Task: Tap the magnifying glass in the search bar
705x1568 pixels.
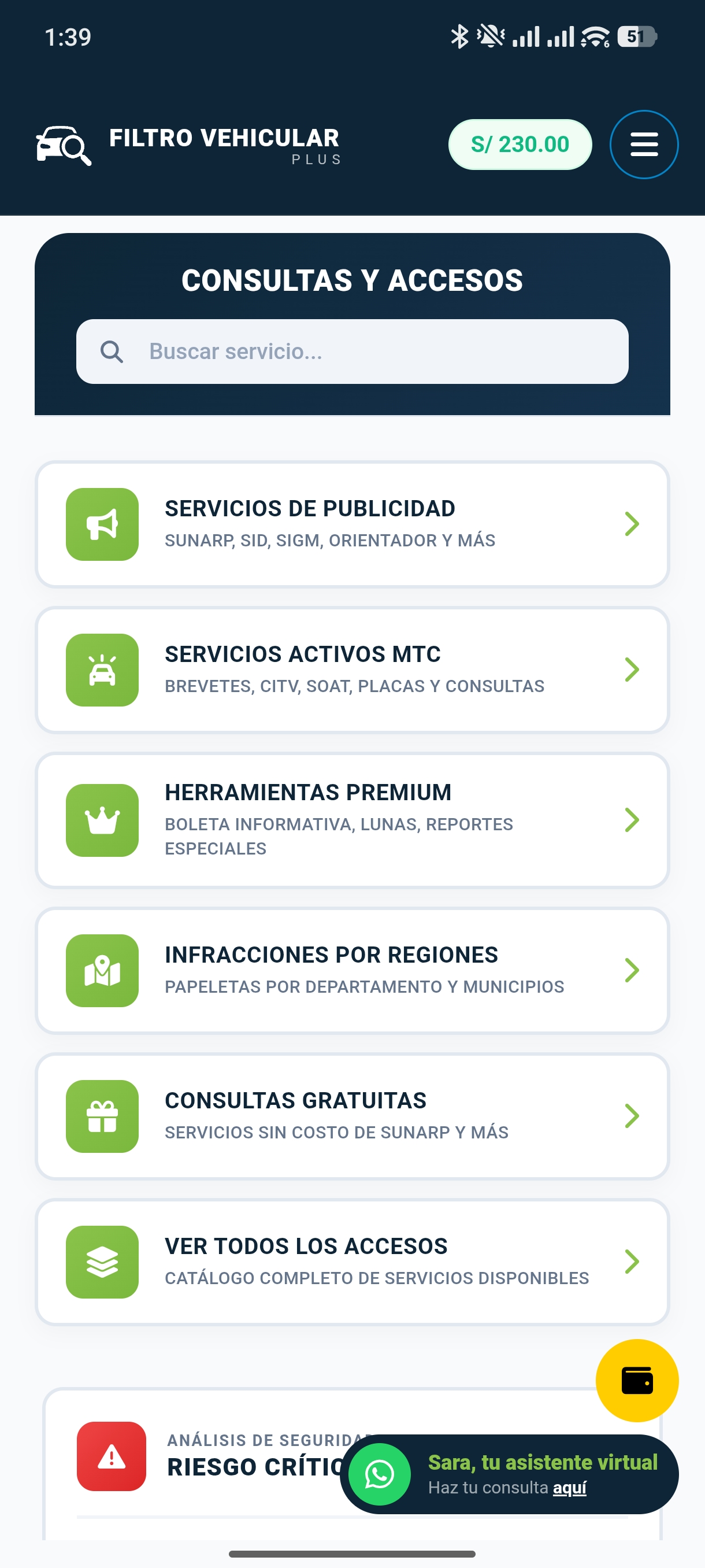Action: [x=114, y=351]
